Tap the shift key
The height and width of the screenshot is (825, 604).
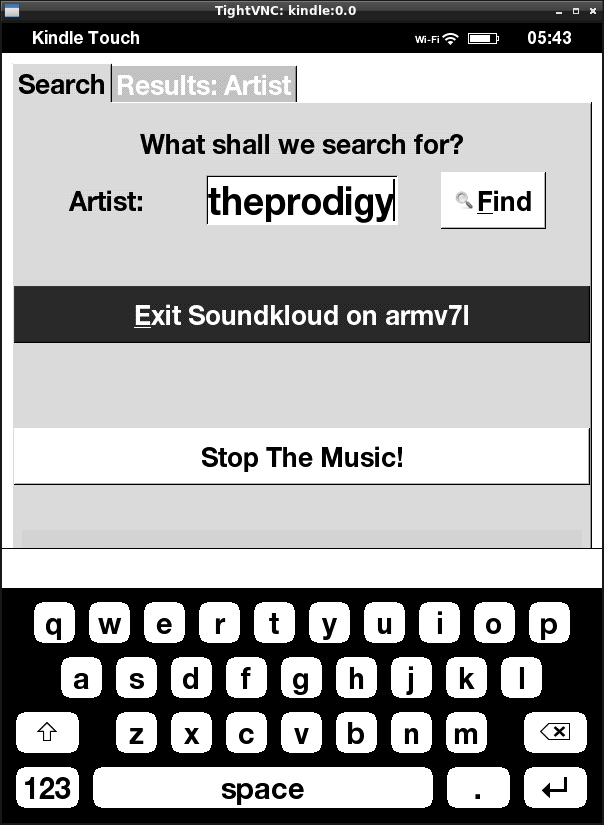tap(47, 733)
